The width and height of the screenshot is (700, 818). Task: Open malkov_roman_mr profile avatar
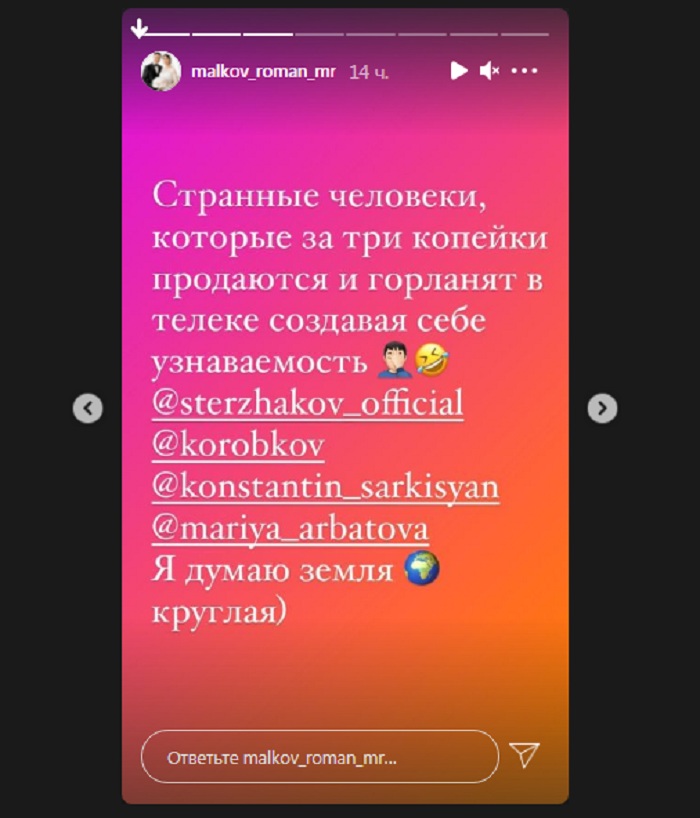[x=160, y=72]
